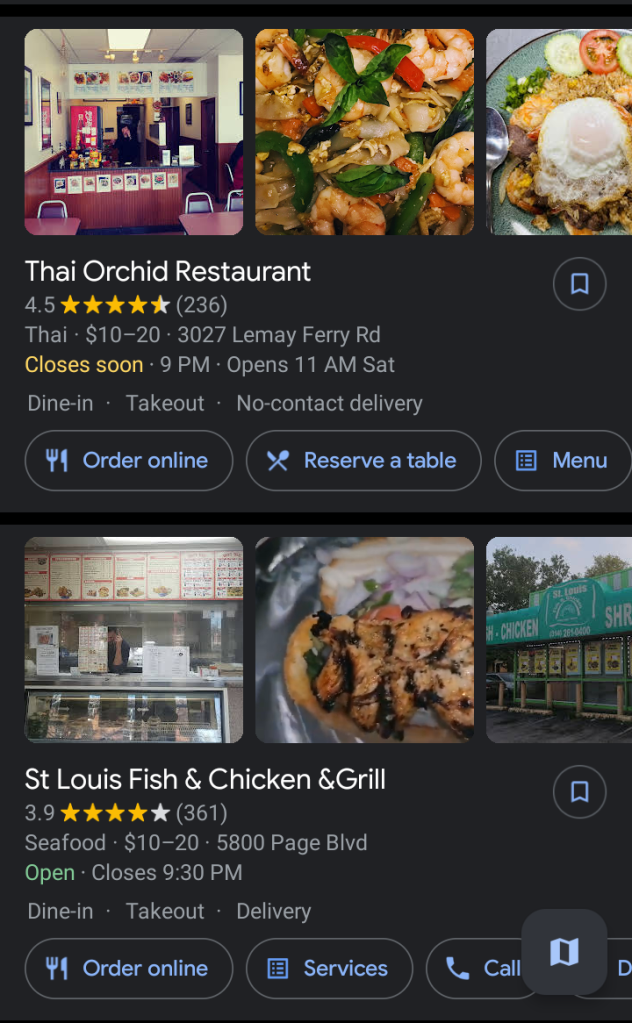
Task: Order online from St Louis Fish & Chicken
Action: pyautogui.click(x=128, y=969)
